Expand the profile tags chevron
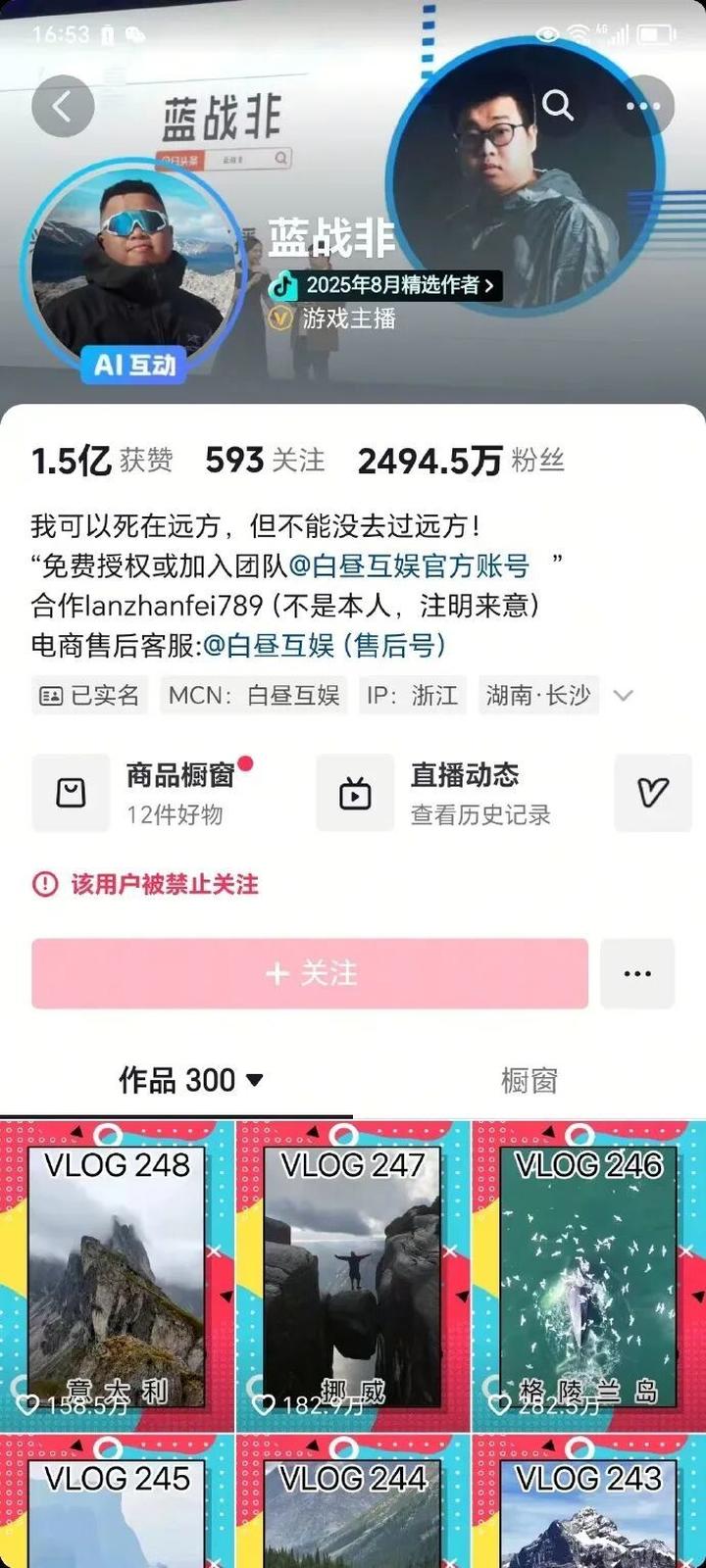The height and width of the screenshot is (1568, 706). 623,696
